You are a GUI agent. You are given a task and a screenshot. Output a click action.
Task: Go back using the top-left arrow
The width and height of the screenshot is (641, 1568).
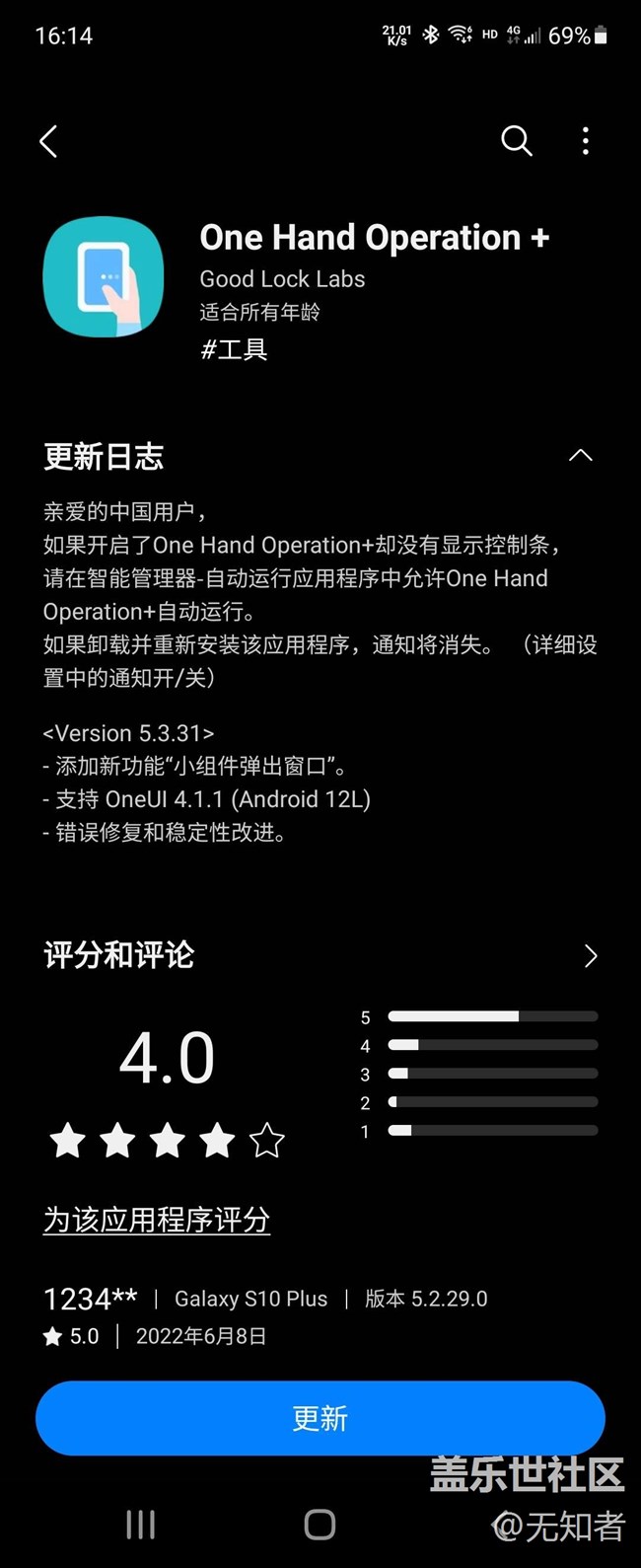tap(48, 141)
